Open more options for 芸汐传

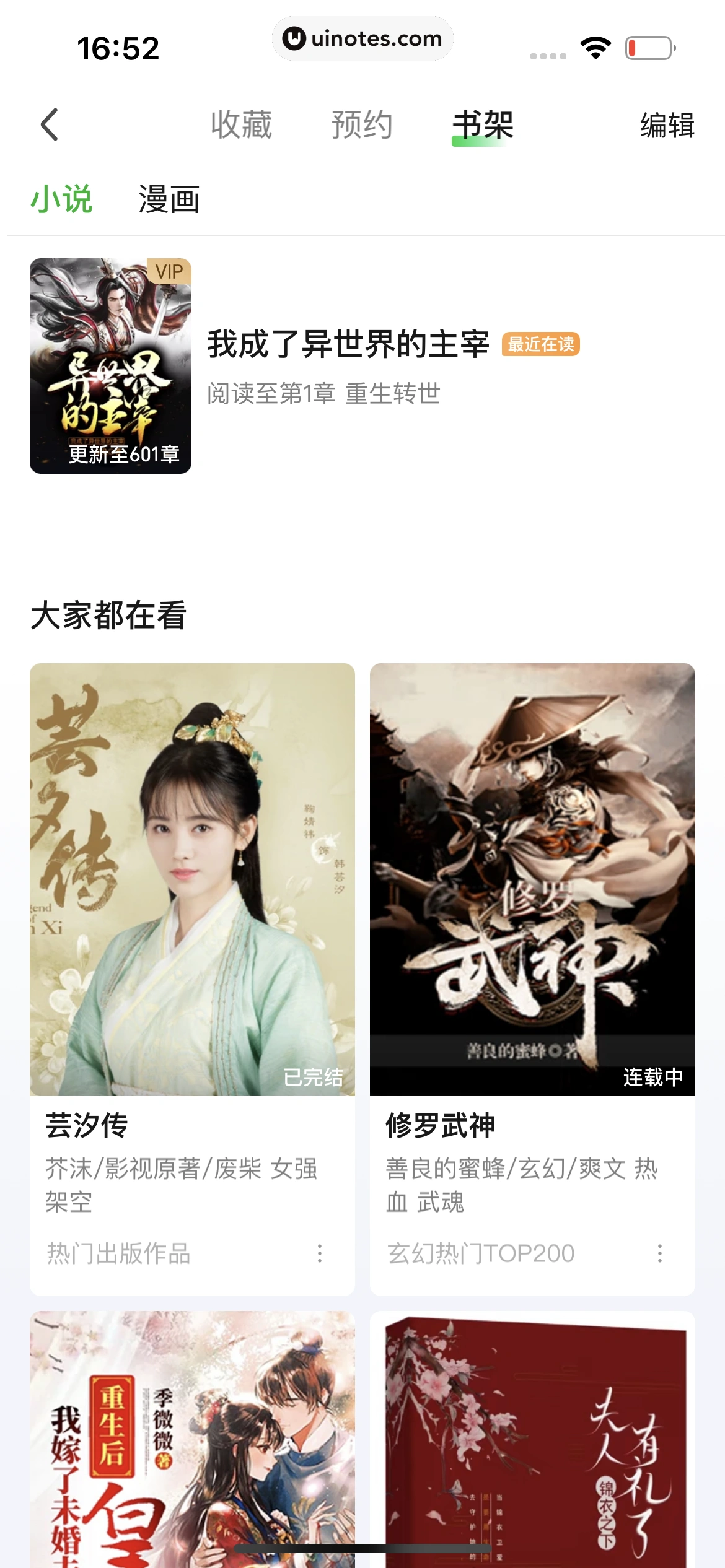(x=320, y=1253)
